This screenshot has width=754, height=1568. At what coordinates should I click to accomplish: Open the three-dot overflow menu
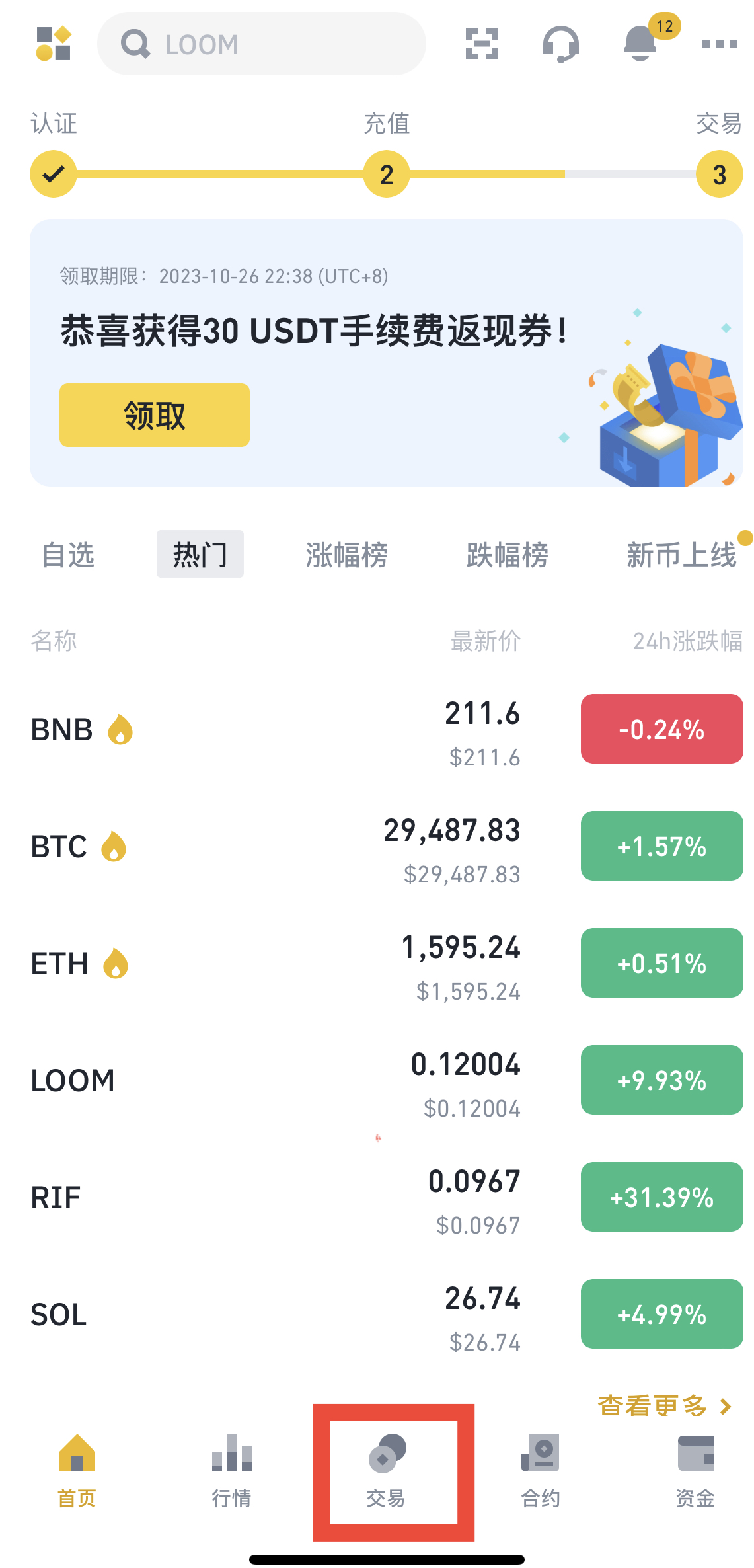719,44
